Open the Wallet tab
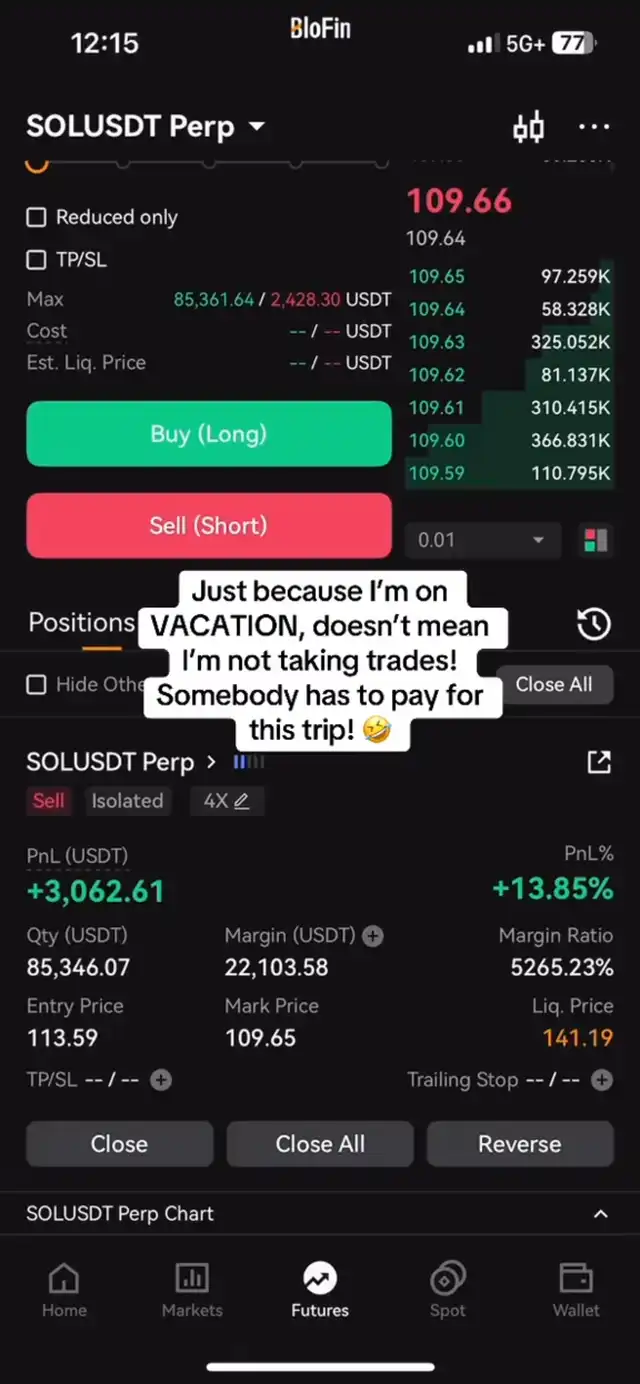 (x=576, y=1290)
